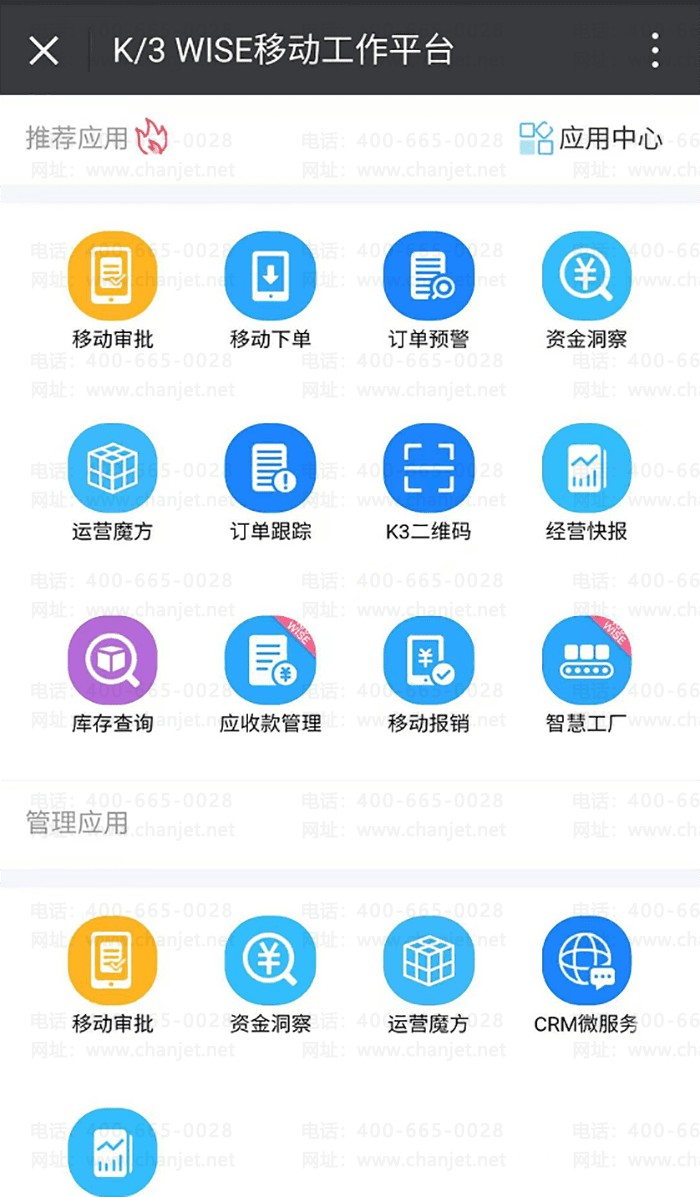This screenshot has width=700, height=1197.
Task: Open 库存查询 inventory lookup
Action: pos(112,660)
